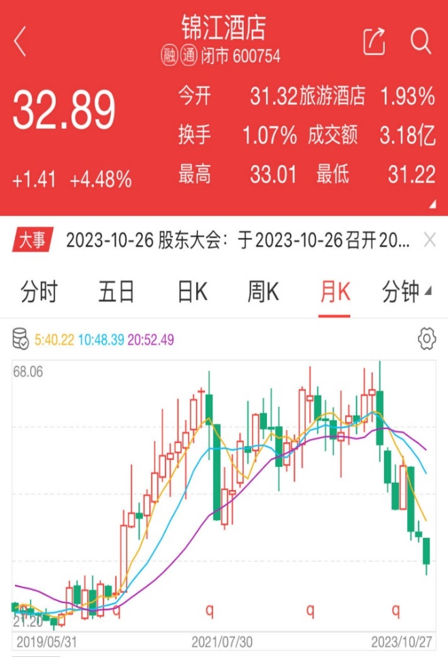Screen dimensions: 448x657
Task: Tap the database icon beside the MA values
Action: coord(20,339)
